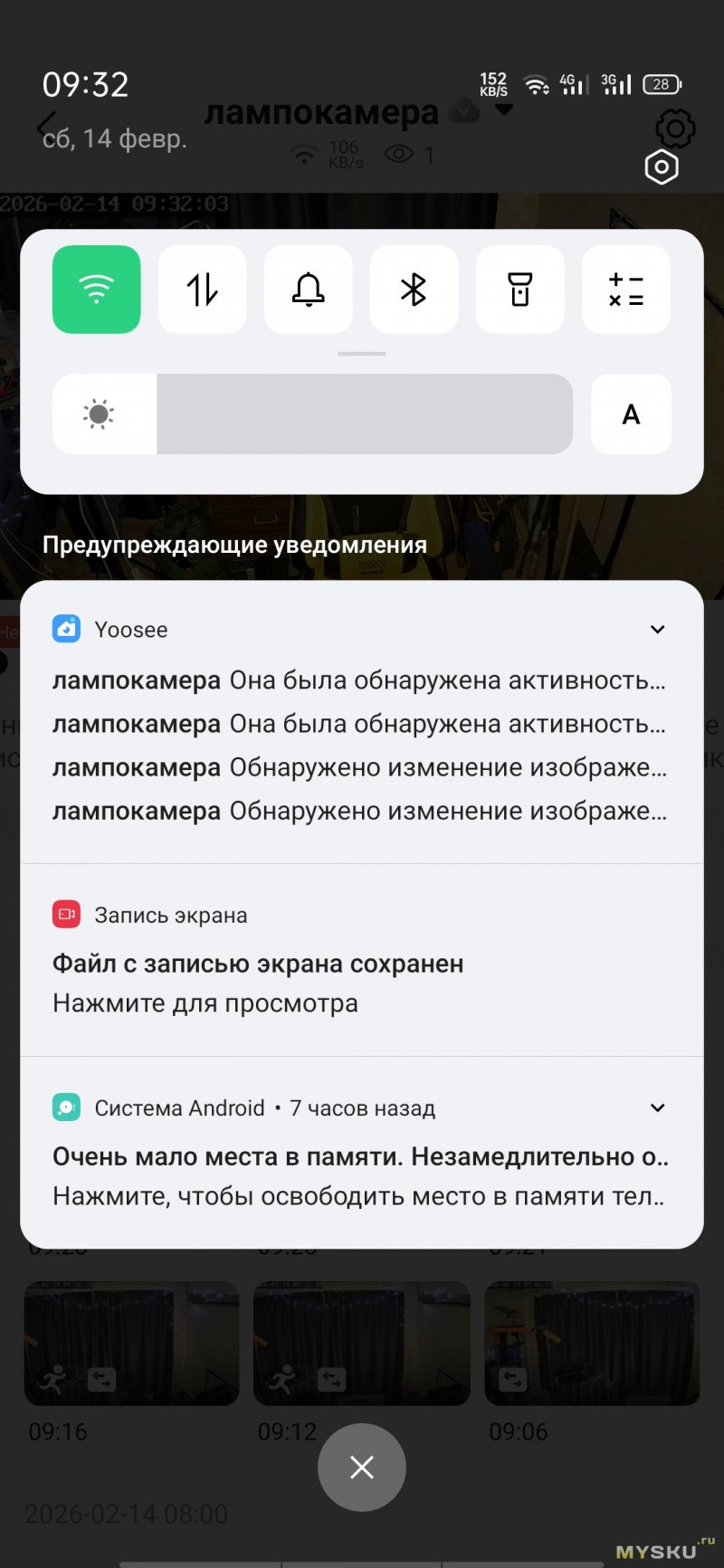Clear all notifications with the X button
The height and width of the screenshot is (1568, 724).
point(362,1468)
